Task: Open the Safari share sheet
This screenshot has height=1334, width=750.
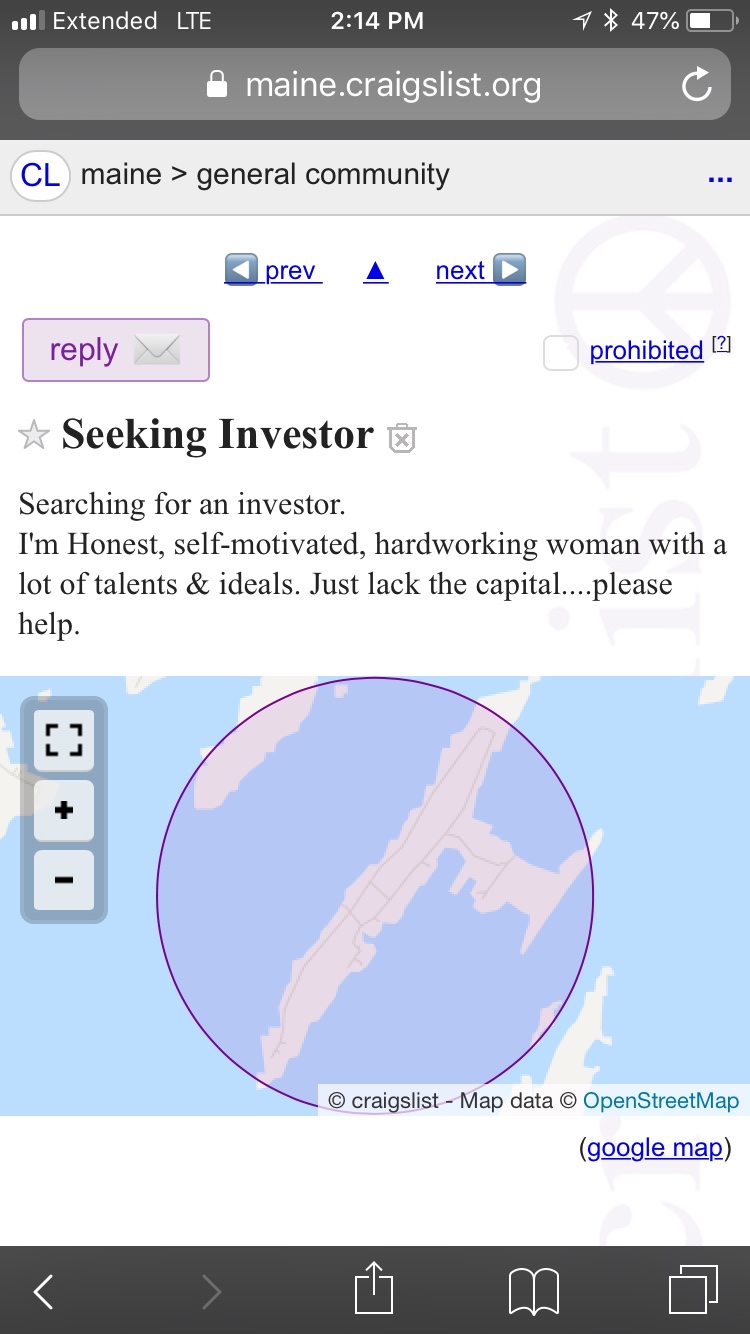Action: click(373, 1290)
